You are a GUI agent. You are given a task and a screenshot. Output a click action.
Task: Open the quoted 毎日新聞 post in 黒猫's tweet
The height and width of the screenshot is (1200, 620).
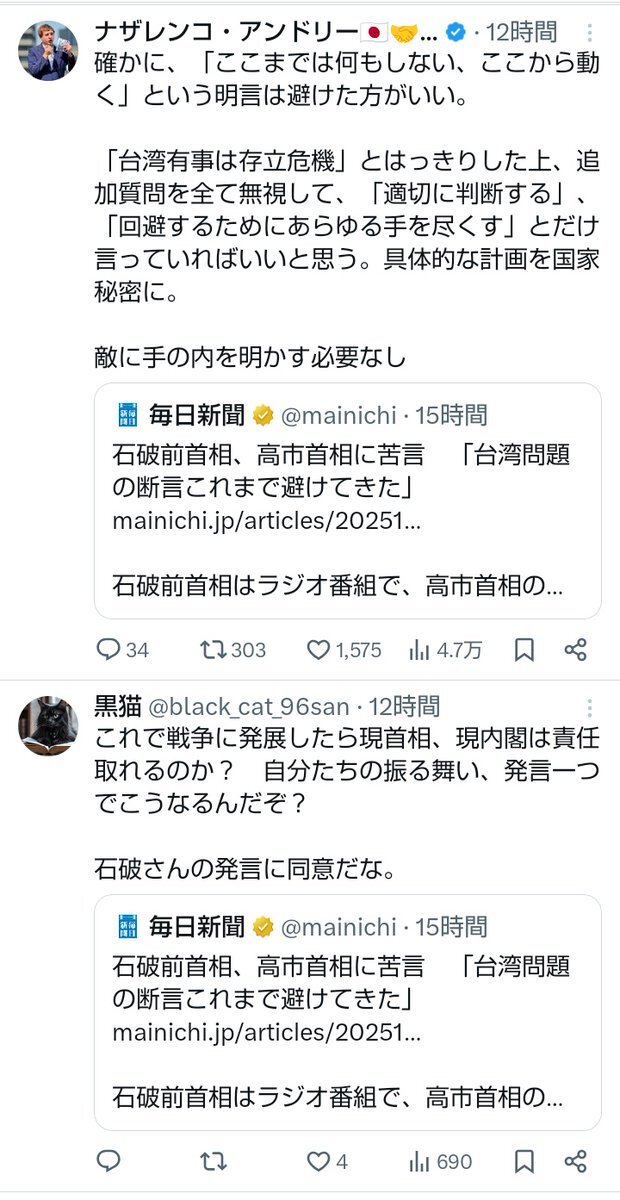click(347, 1012)
